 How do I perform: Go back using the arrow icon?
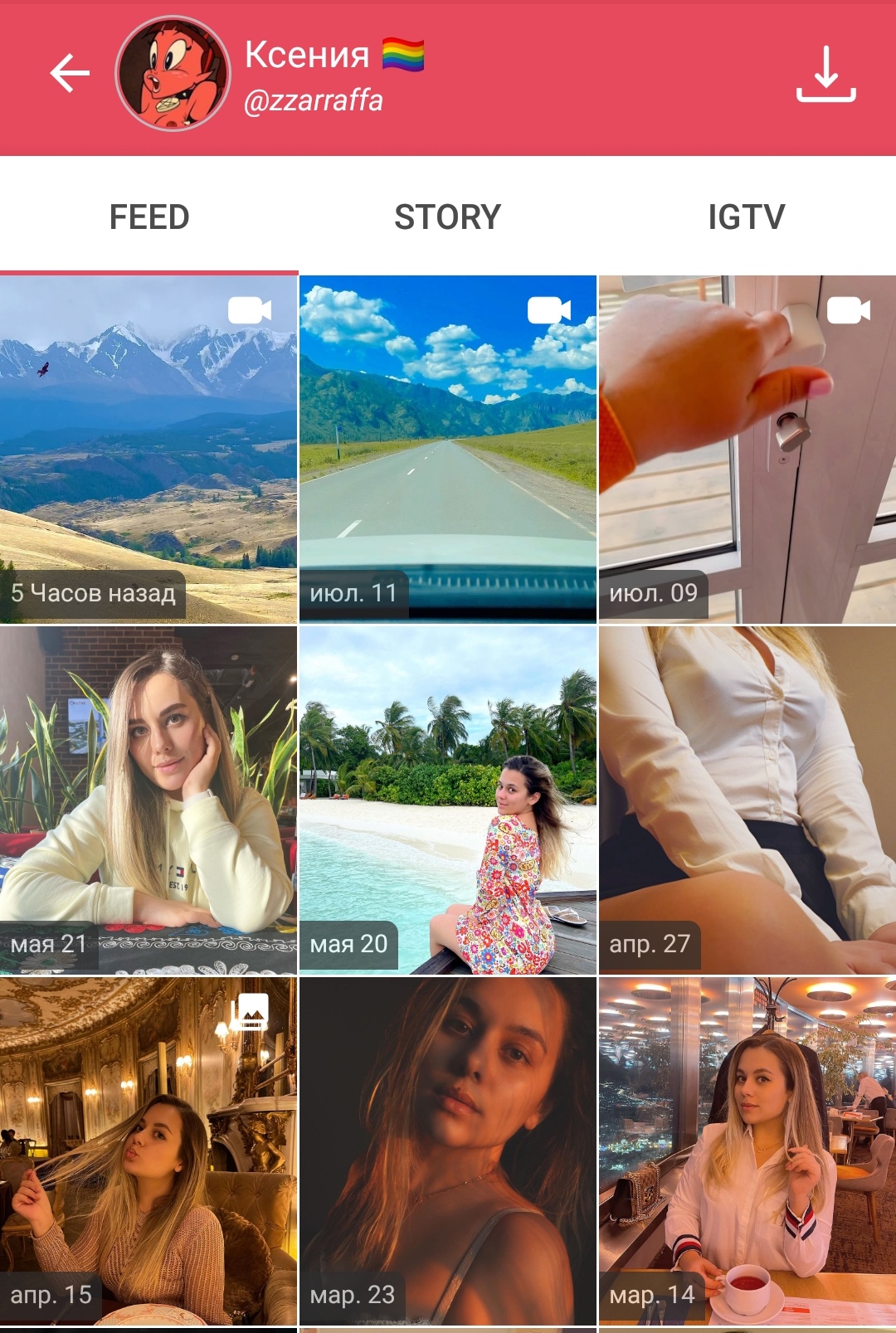pos(70,74)
